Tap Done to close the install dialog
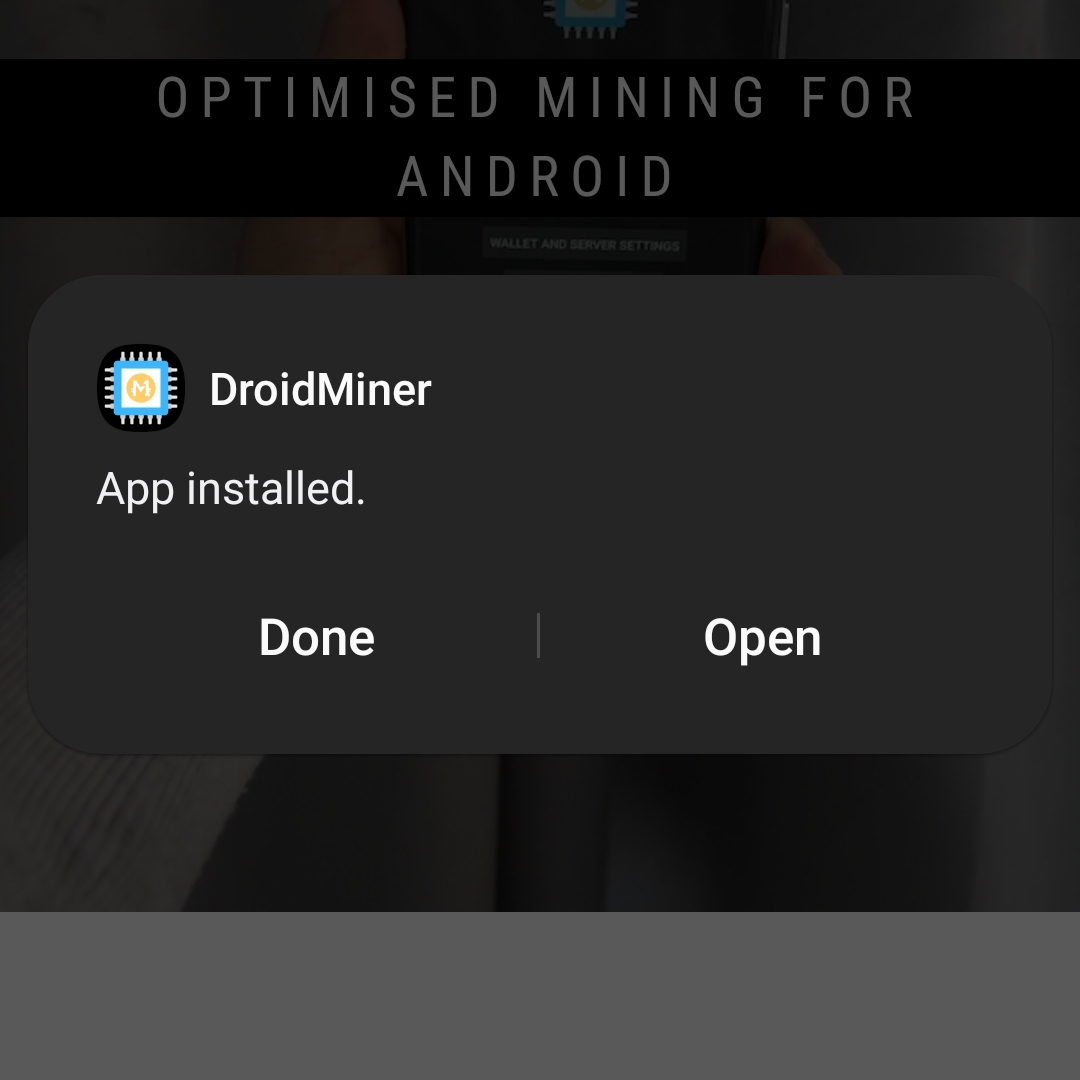1080x1080 pixels. 316,637
